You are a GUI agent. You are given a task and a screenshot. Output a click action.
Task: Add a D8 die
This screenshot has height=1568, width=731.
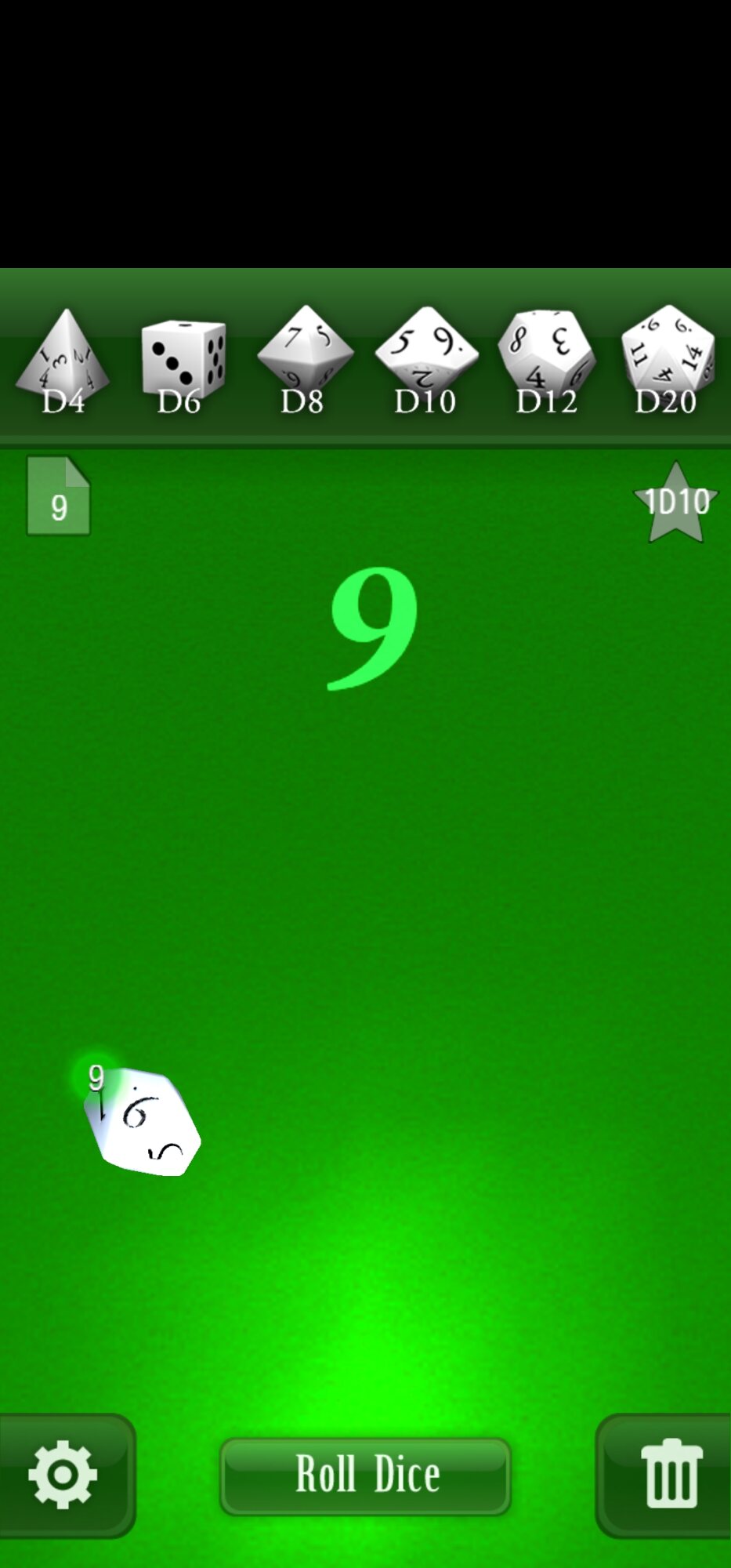pos(304,359)
